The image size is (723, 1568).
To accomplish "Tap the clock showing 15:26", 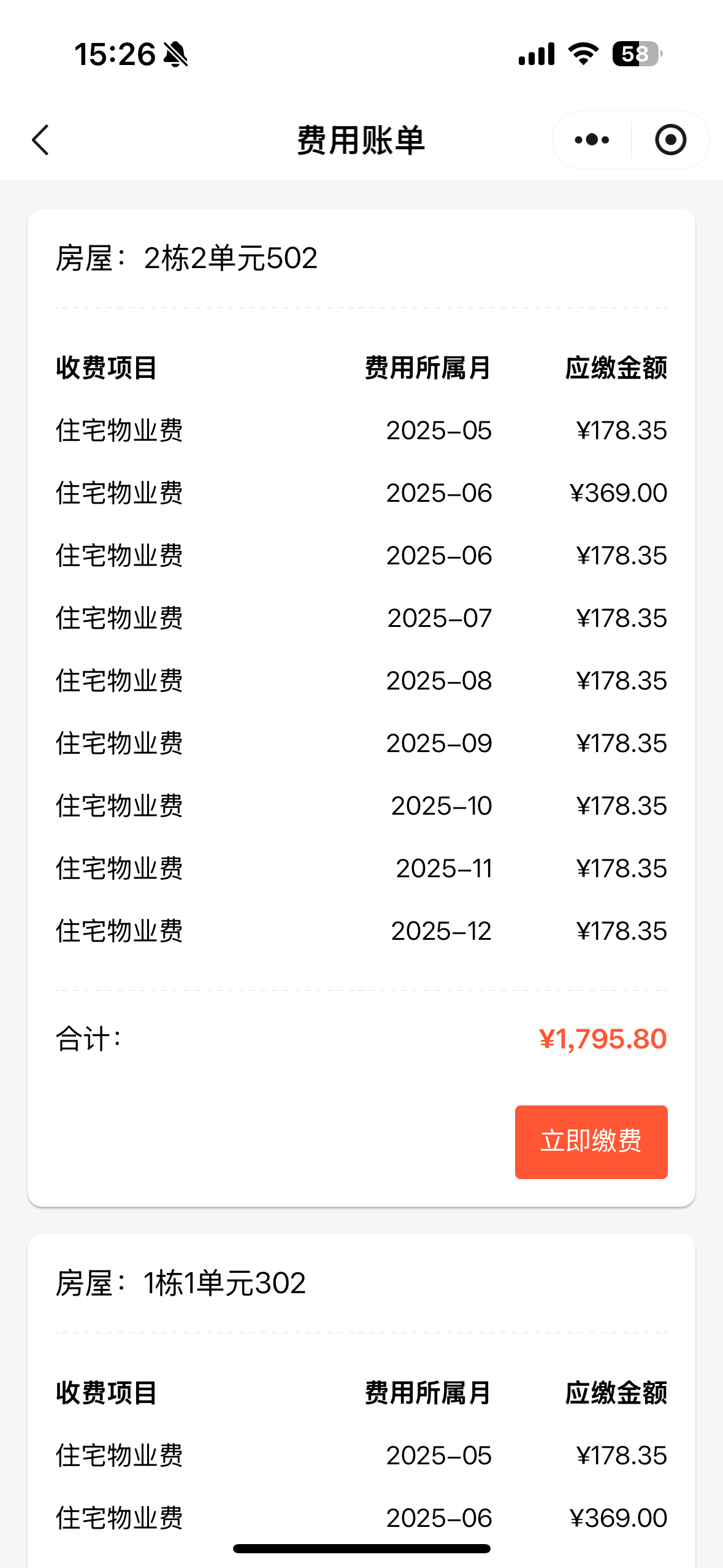I will (x=115, y=54).
